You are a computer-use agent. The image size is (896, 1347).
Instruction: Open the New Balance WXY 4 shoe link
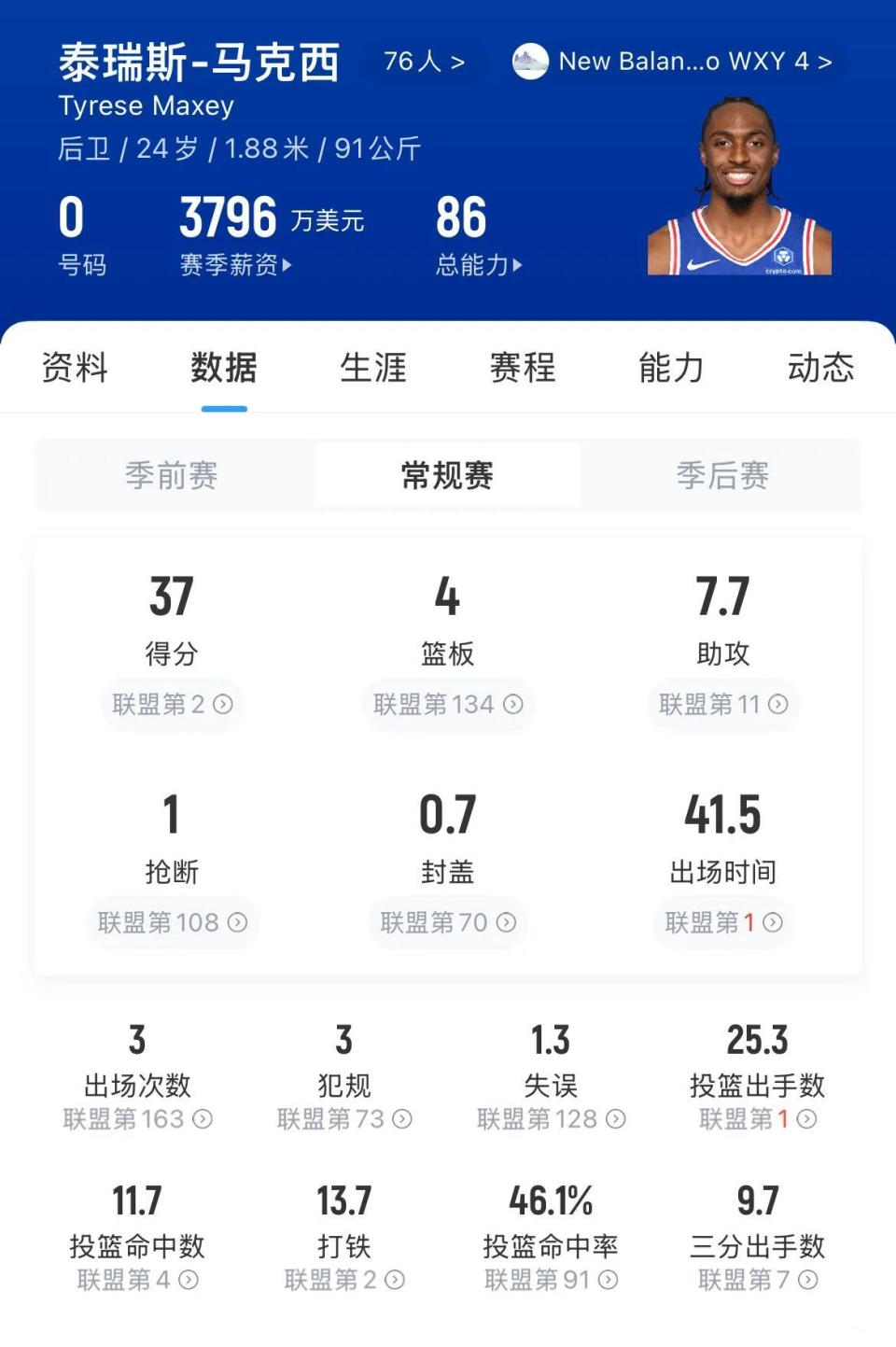click(x=673, y=62)
